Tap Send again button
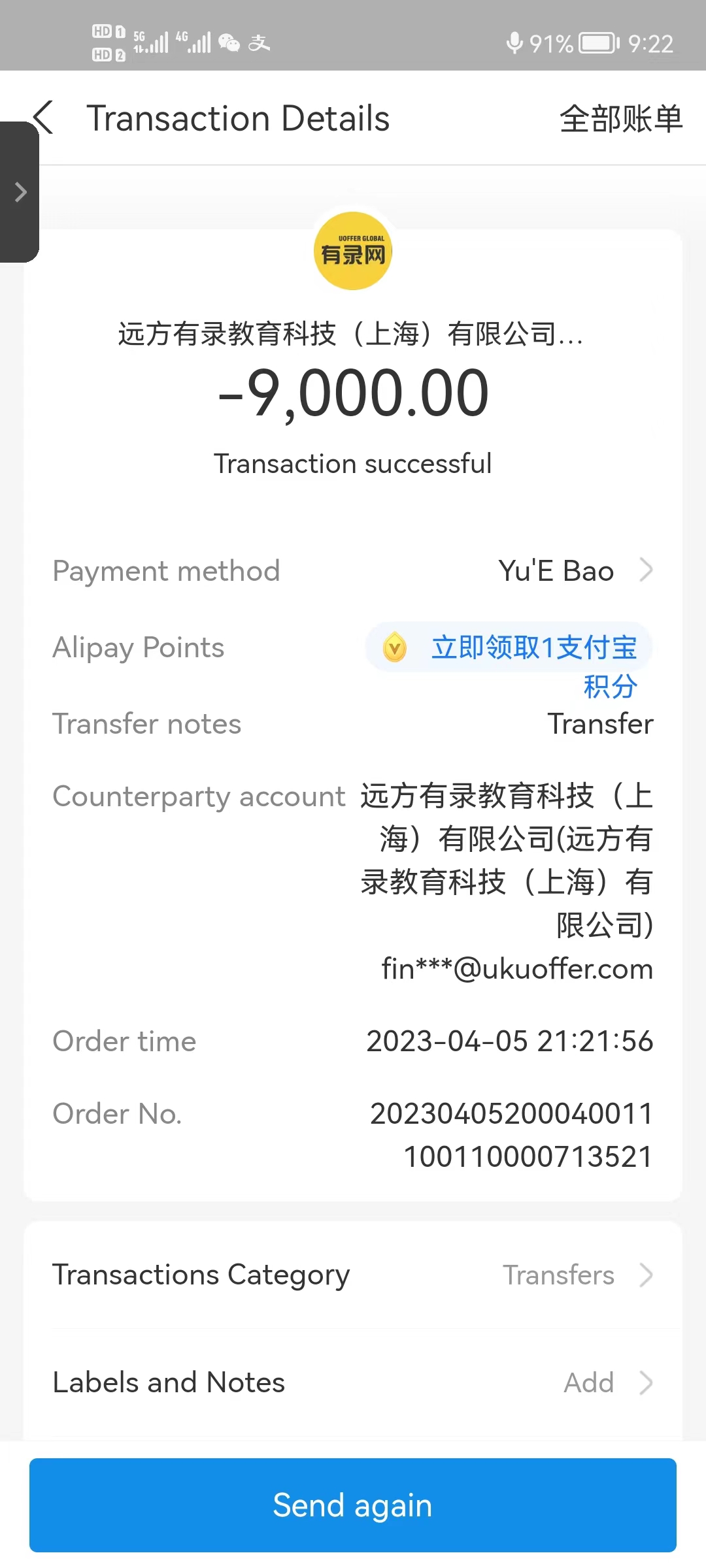 (x=353, y=1505)
